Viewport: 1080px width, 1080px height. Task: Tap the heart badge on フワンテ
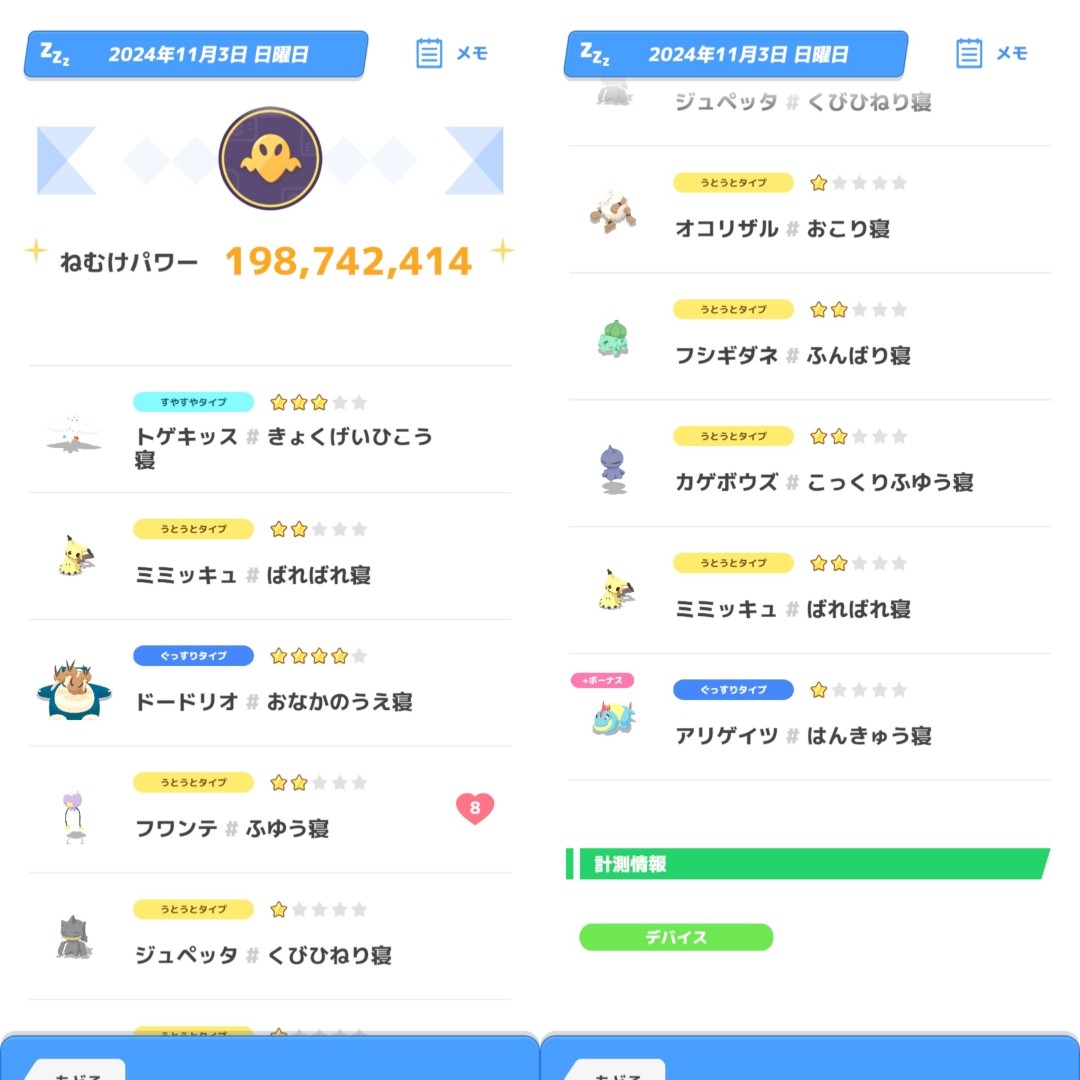tap(475, 808)
